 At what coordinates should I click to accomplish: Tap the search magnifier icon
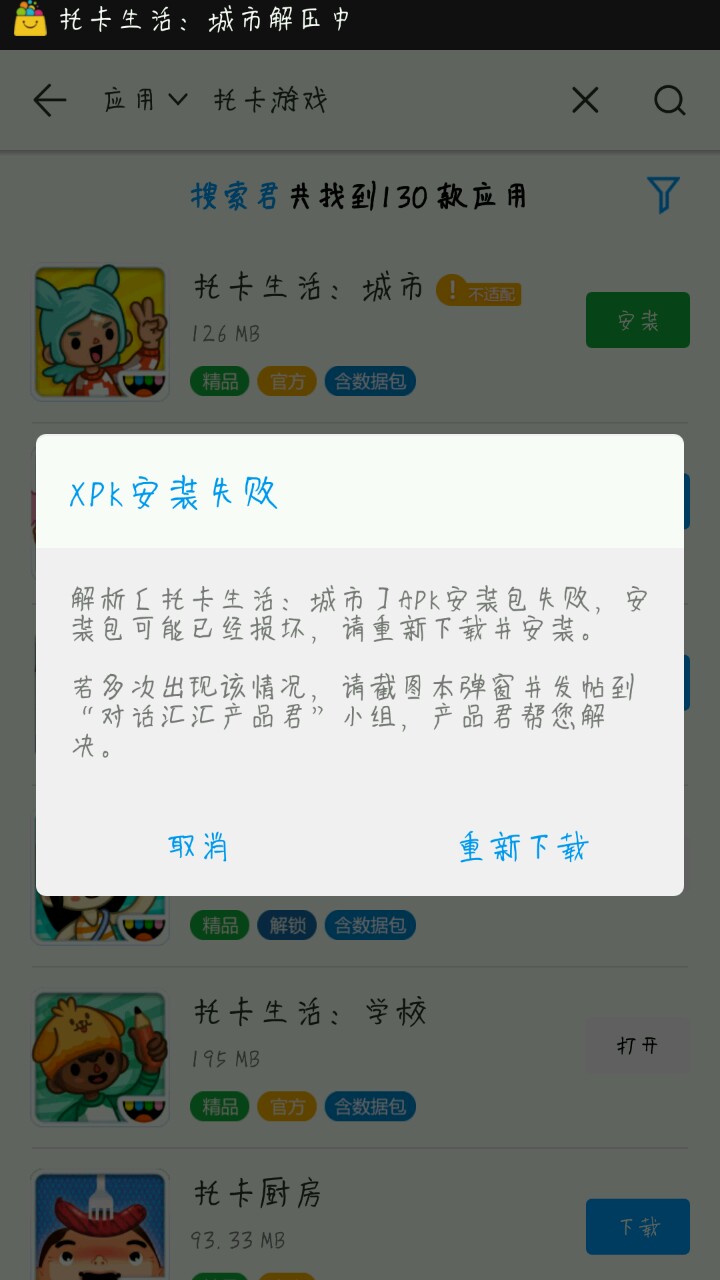point(669,100)
